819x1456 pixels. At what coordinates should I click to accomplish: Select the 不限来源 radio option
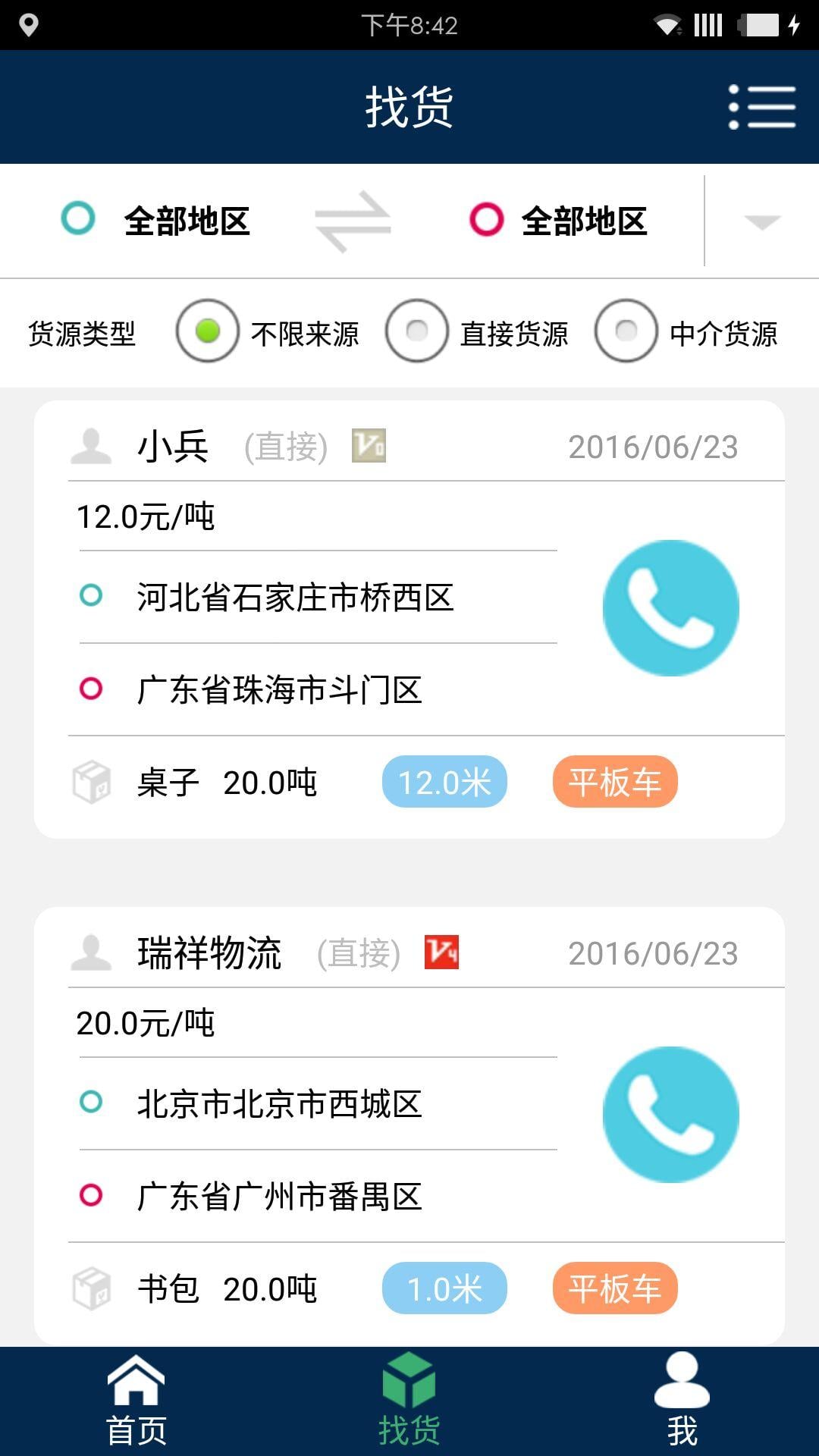(x=208, y=331)
